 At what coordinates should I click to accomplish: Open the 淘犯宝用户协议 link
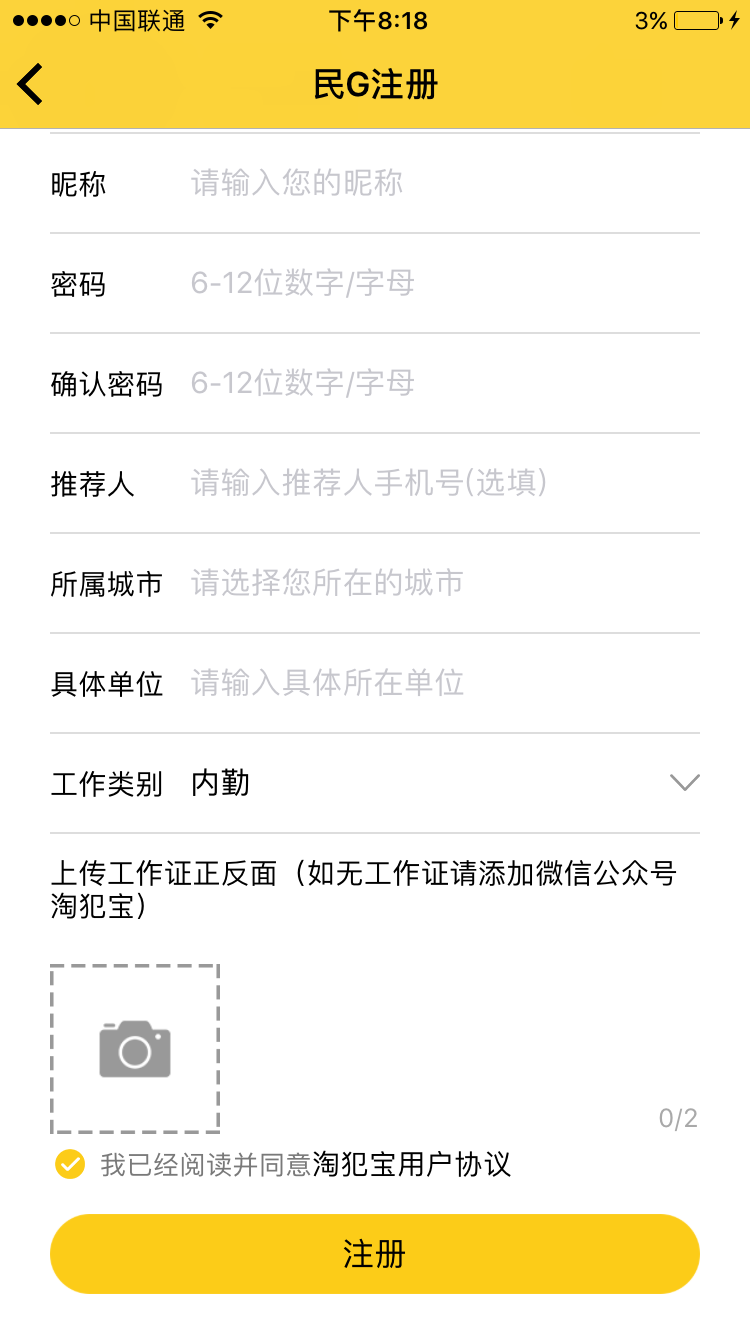(x=412, y=1164)
